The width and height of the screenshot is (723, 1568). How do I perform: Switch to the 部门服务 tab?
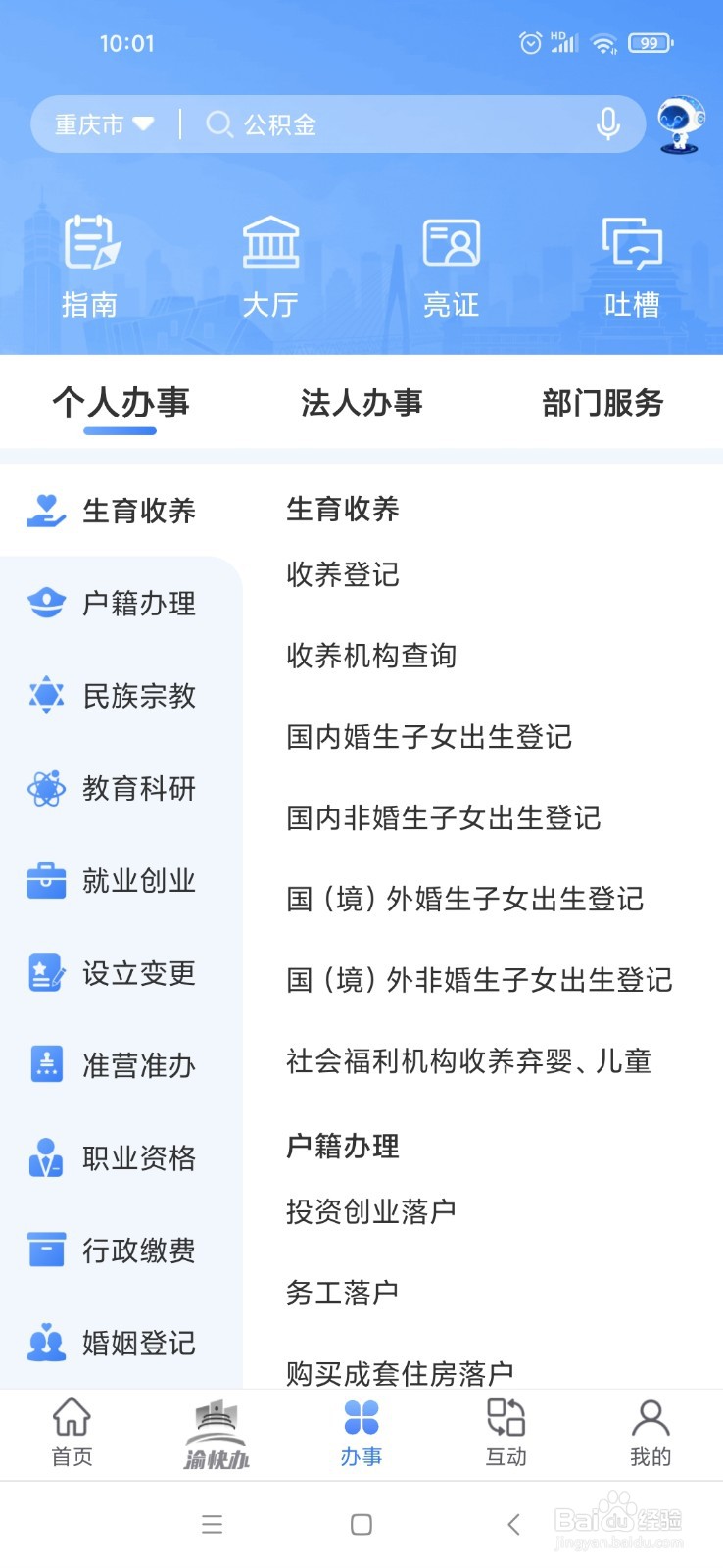602,403
